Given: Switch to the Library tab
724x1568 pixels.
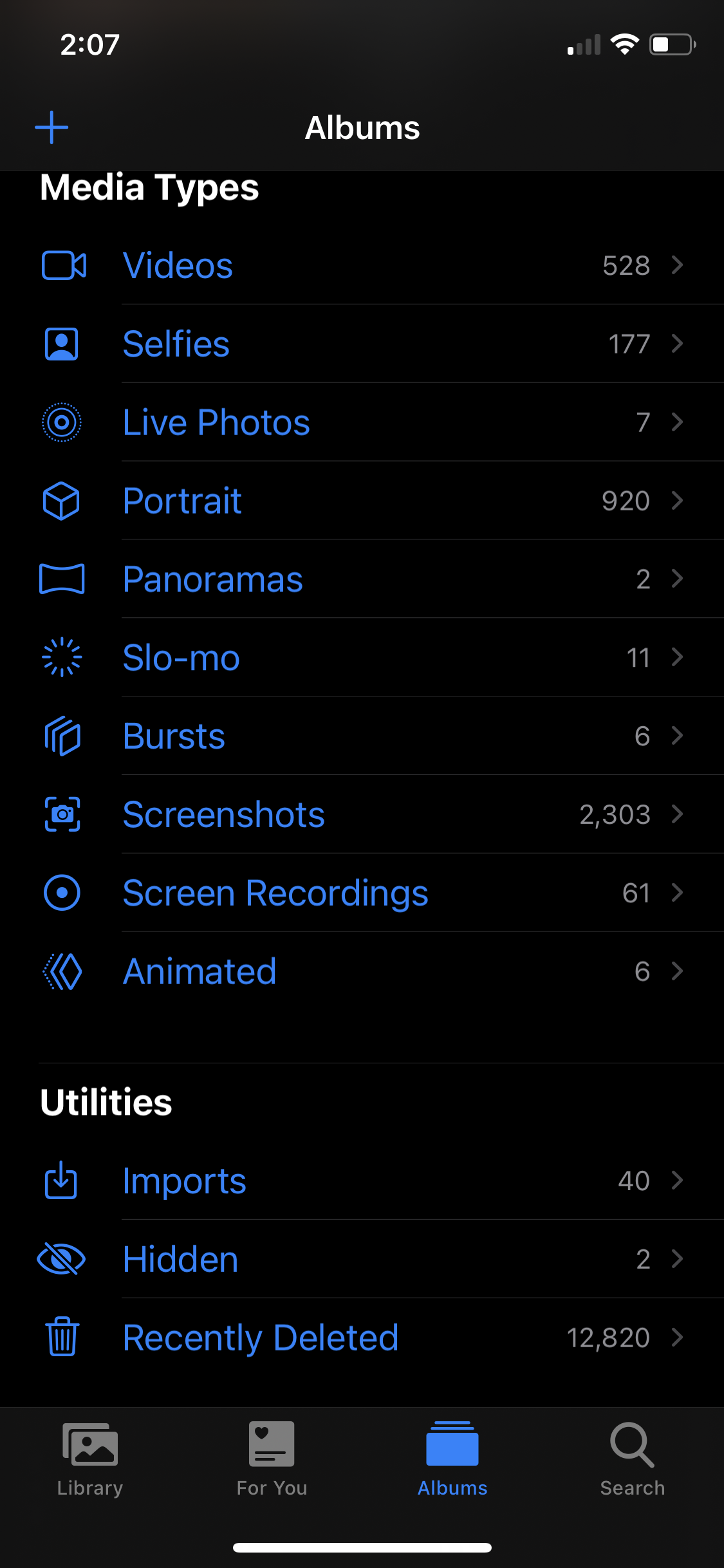Looking at the screenshot, I should pos(90,1459).
